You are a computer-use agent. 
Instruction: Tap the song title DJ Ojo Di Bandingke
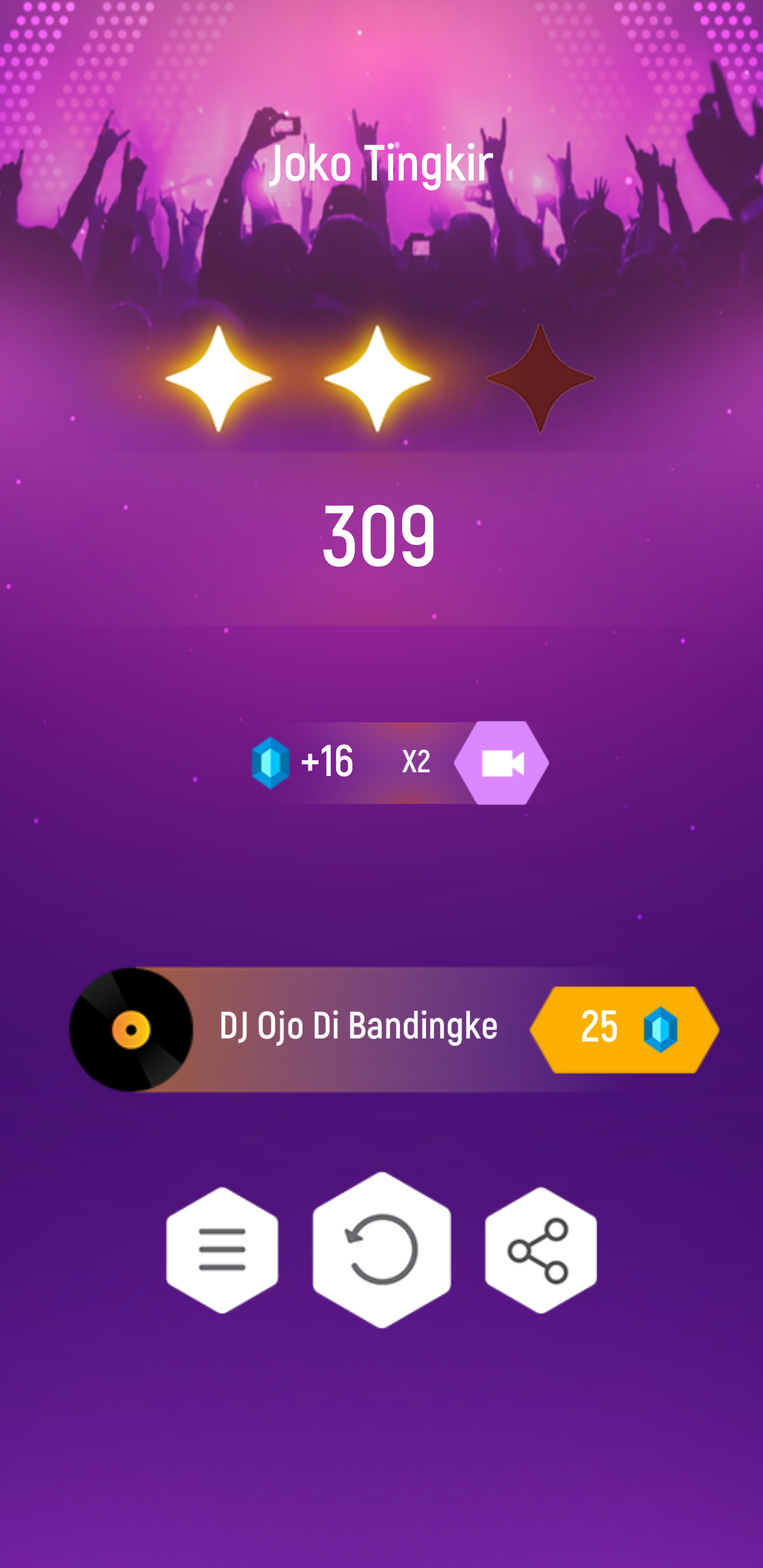coord(359,1028)
